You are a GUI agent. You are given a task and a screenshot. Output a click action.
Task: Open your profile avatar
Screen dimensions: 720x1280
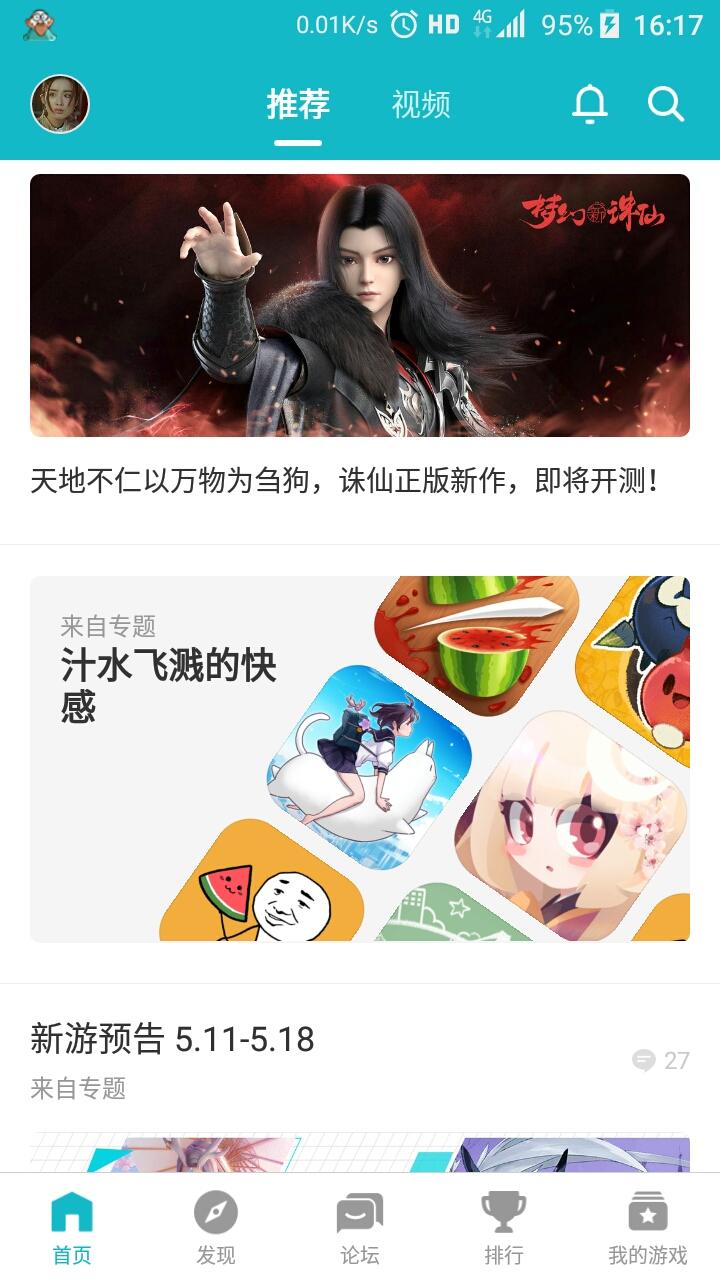(x=62, y=103)
